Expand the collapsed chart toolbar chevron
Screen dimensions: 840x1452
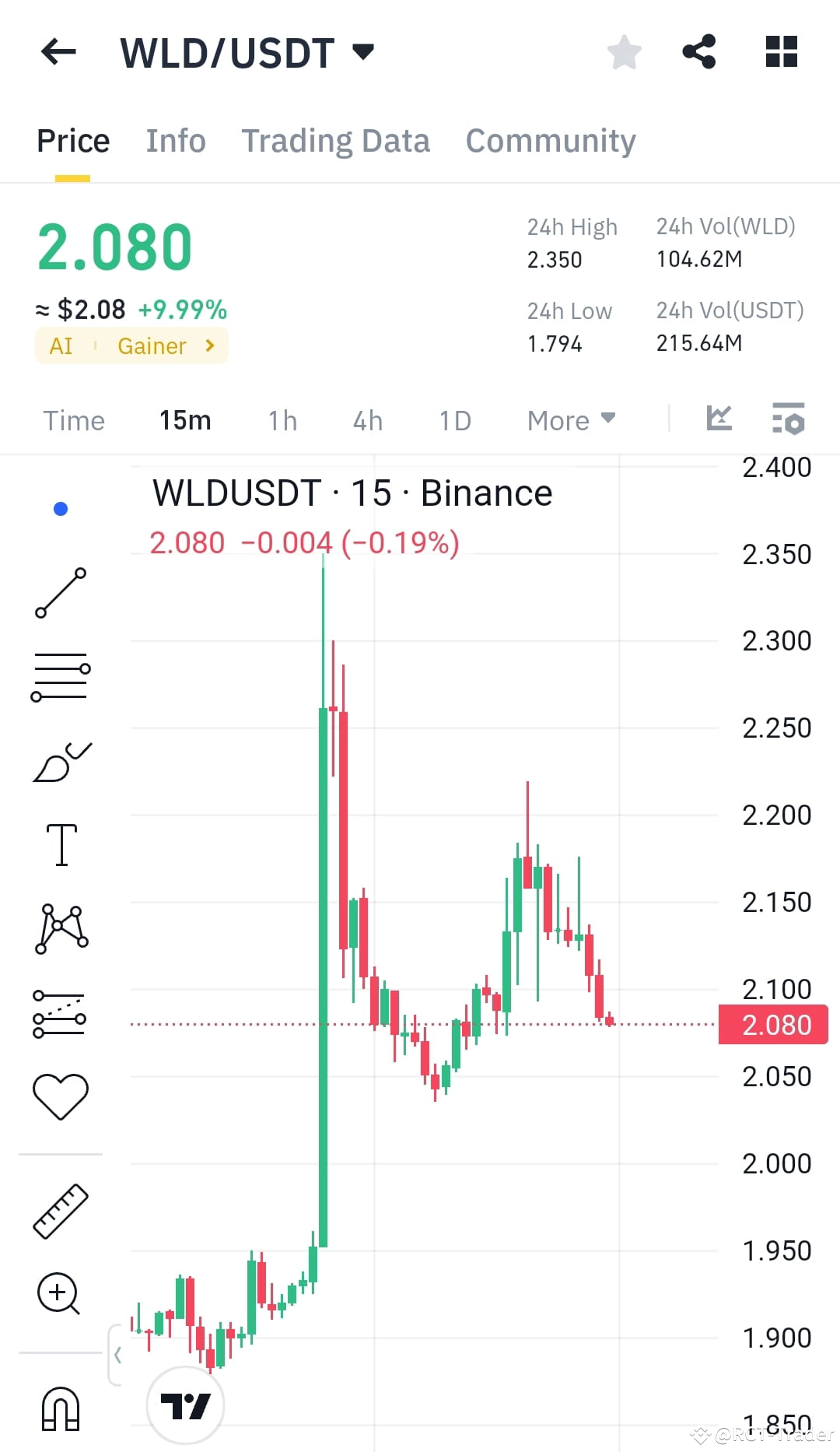point(118,1354)
